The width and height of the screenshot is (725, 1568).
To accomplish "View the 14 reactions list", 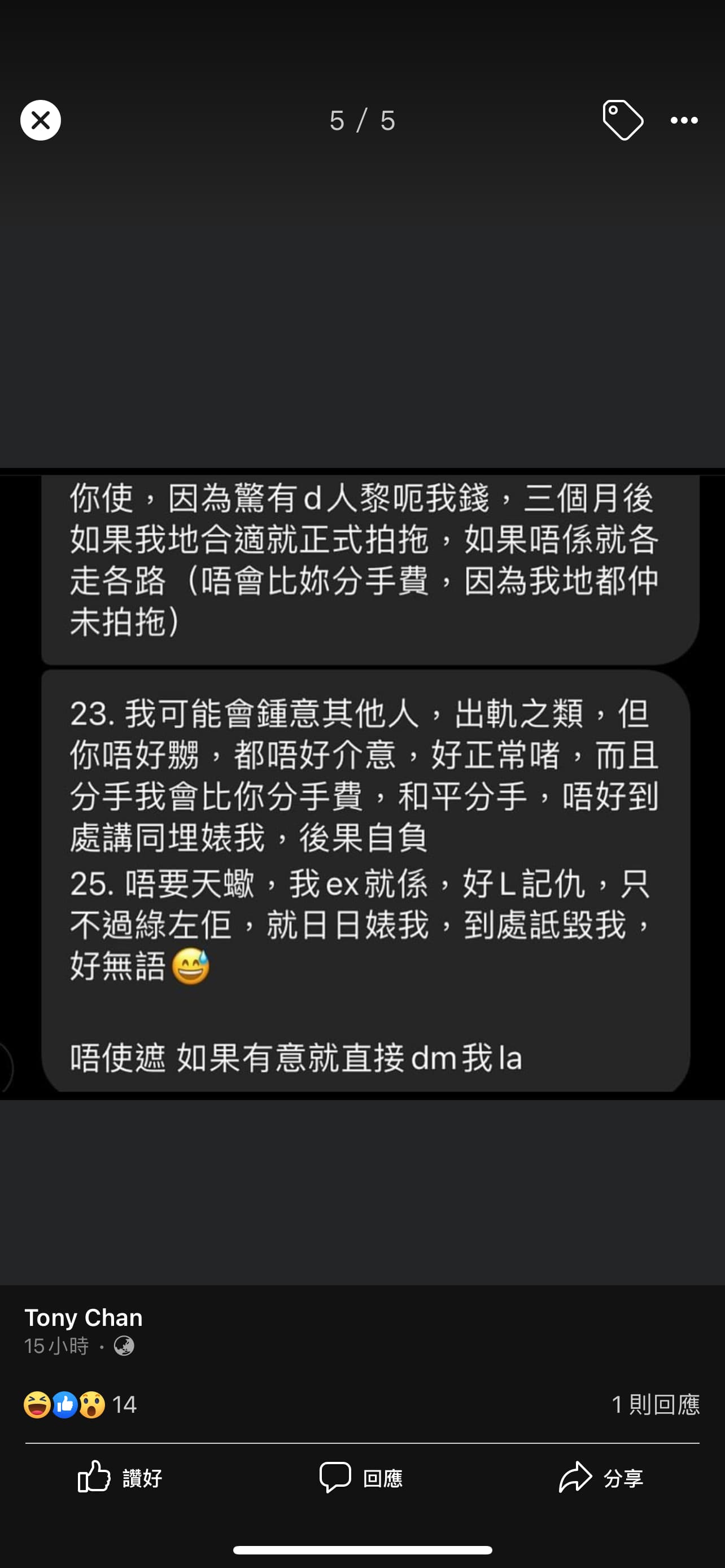I will (x=80, y=1404).
